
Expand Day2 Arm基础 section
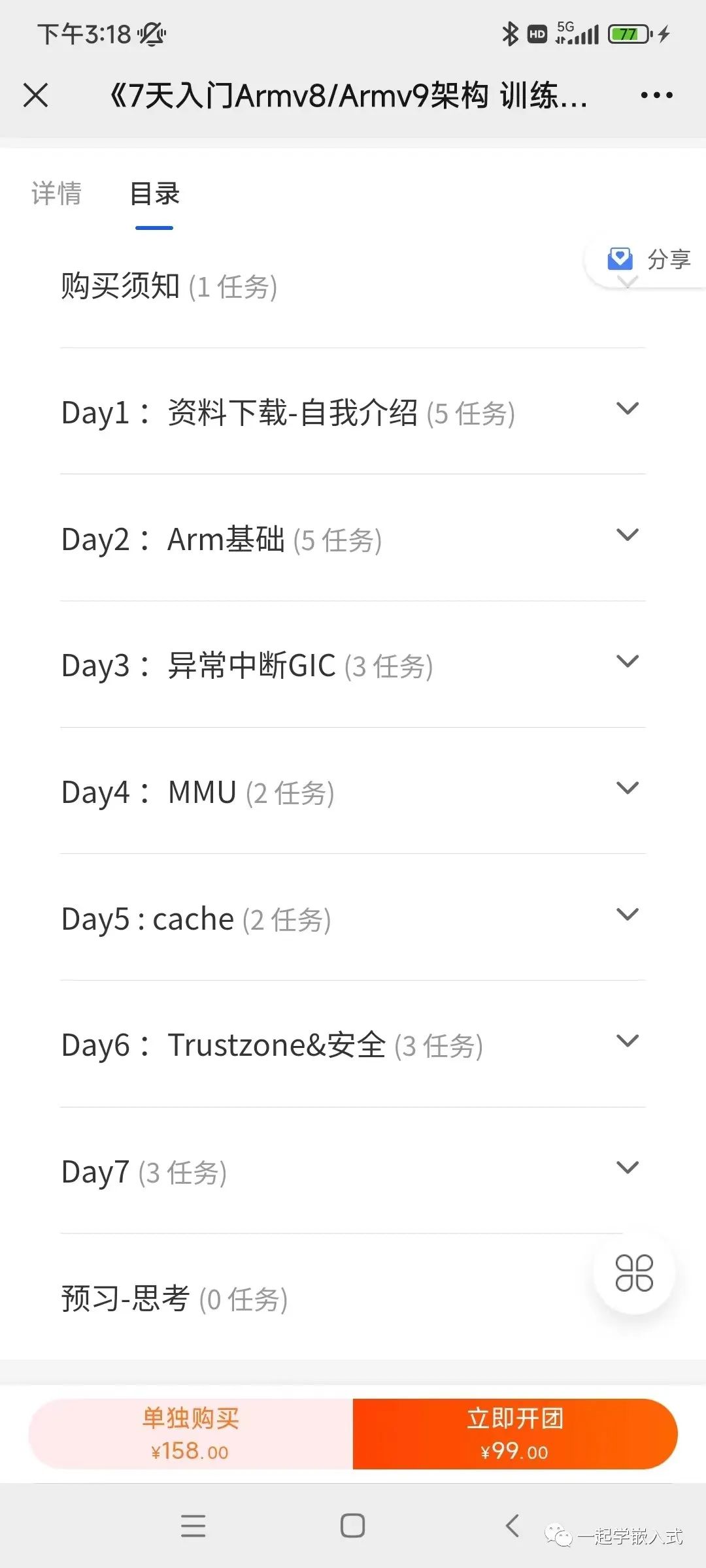(353, 538)
